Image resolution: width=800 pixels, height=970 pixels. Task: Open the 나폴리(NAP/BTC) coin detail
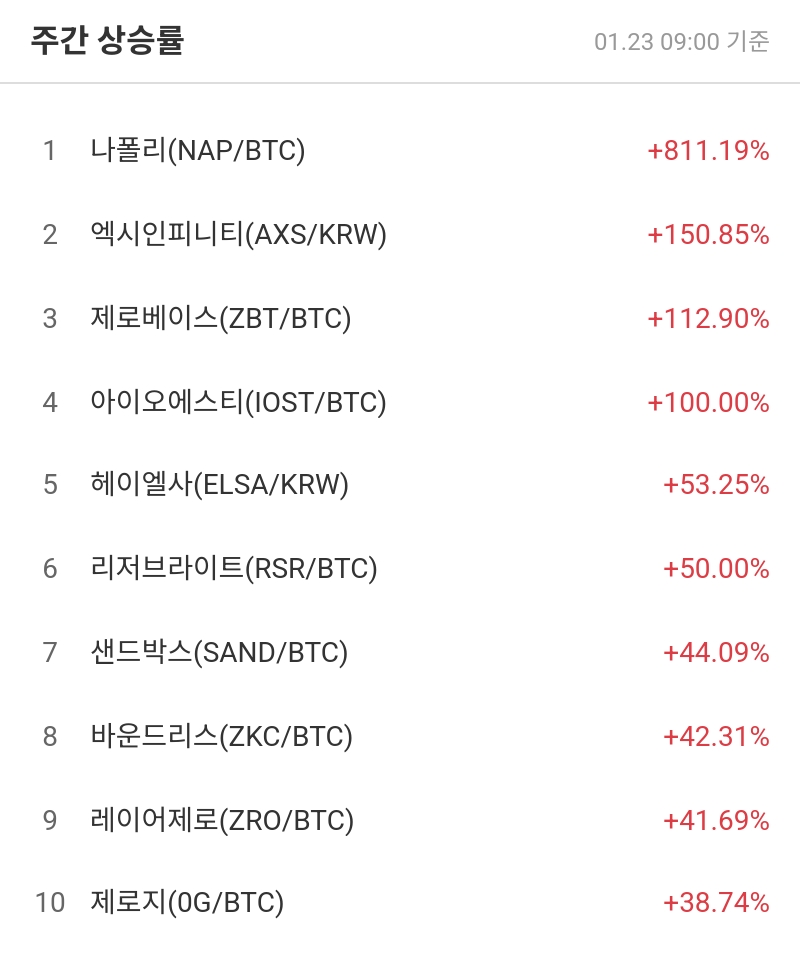(x=200, y=151)
